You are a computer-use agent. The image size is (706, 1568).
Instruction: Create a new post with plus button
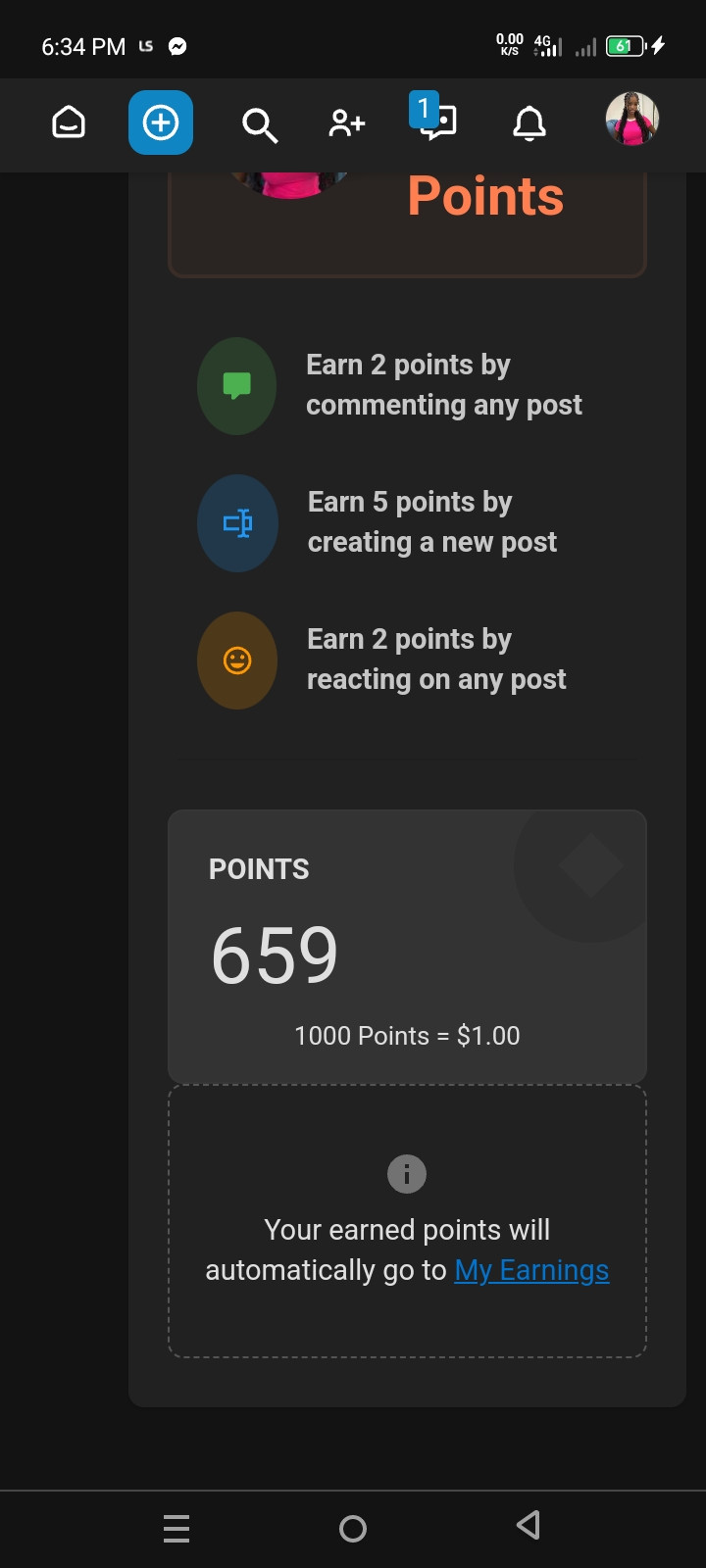161,123
